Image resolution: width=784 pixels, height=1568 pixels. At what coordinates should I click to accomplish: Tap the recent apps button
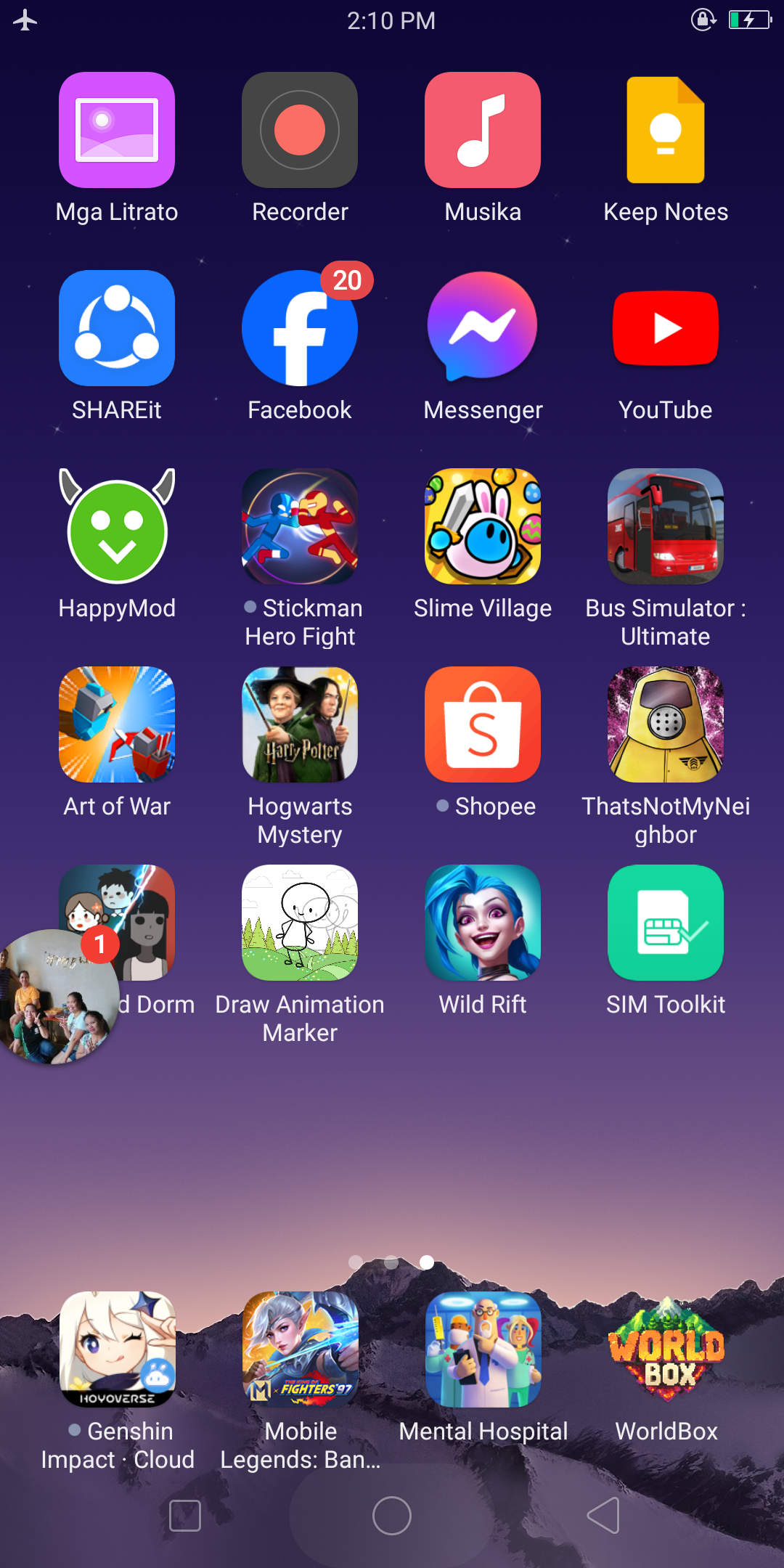(x=184, y=1516)
